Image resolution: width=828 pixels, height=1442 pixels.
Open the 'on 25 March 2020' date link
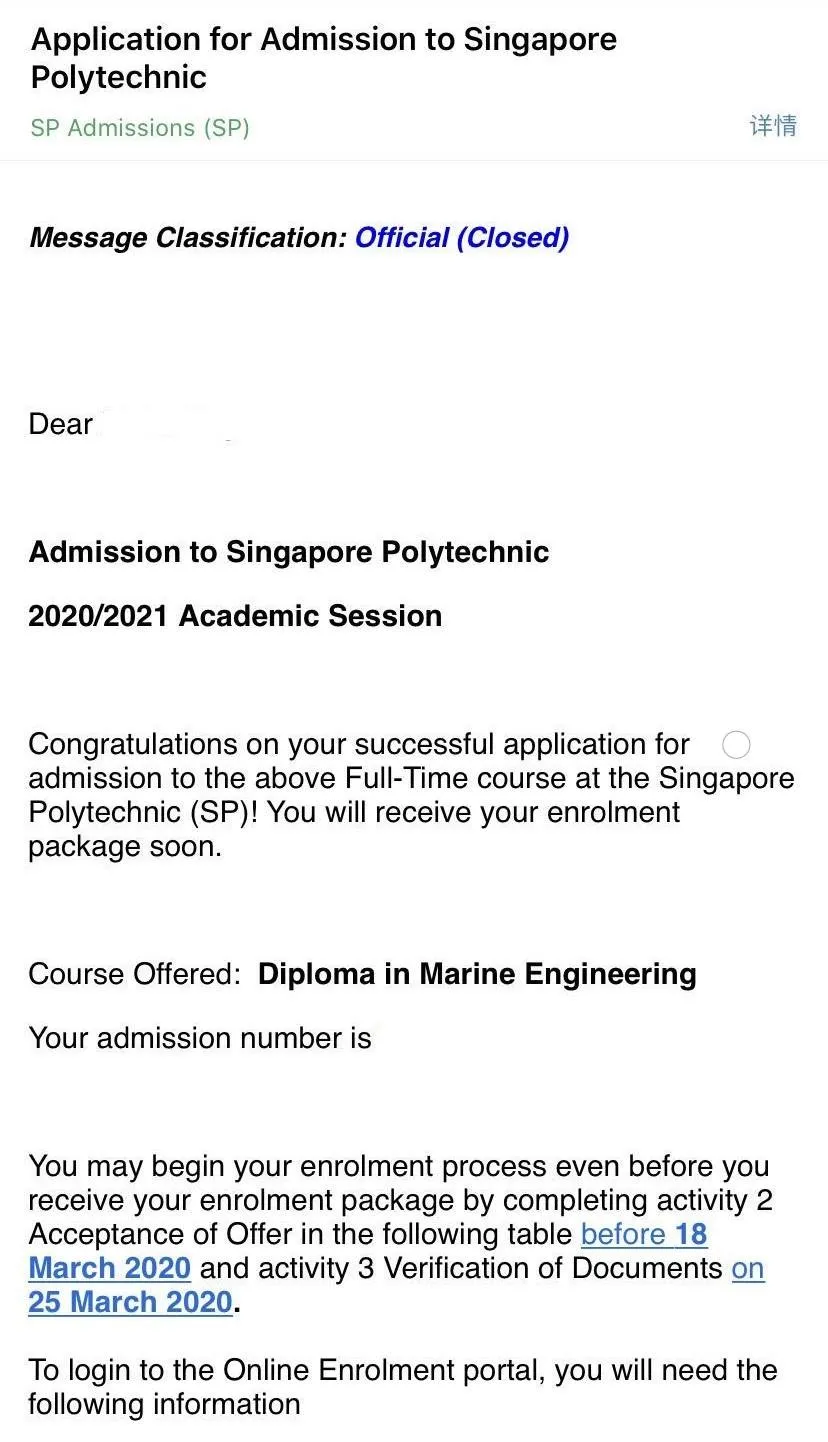click(130, 1302)
